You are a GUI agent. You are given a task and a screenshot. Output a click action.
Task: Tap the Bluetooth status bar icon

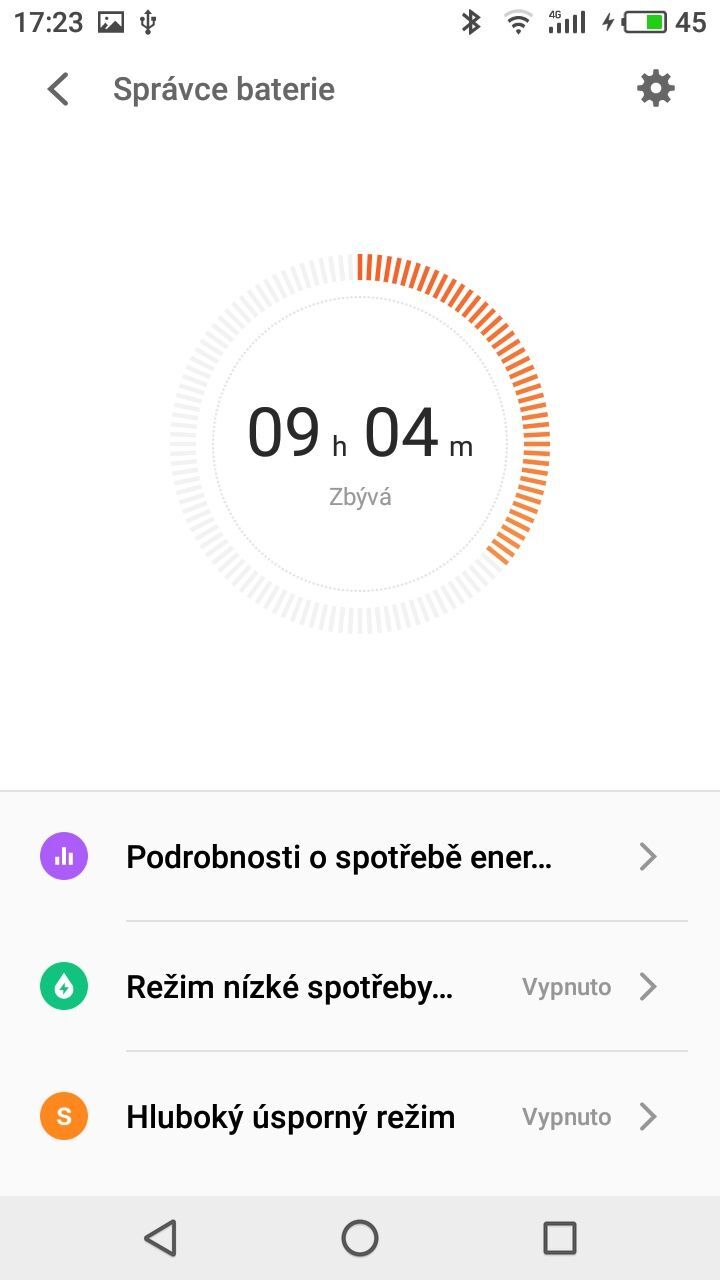click(471, 20)
